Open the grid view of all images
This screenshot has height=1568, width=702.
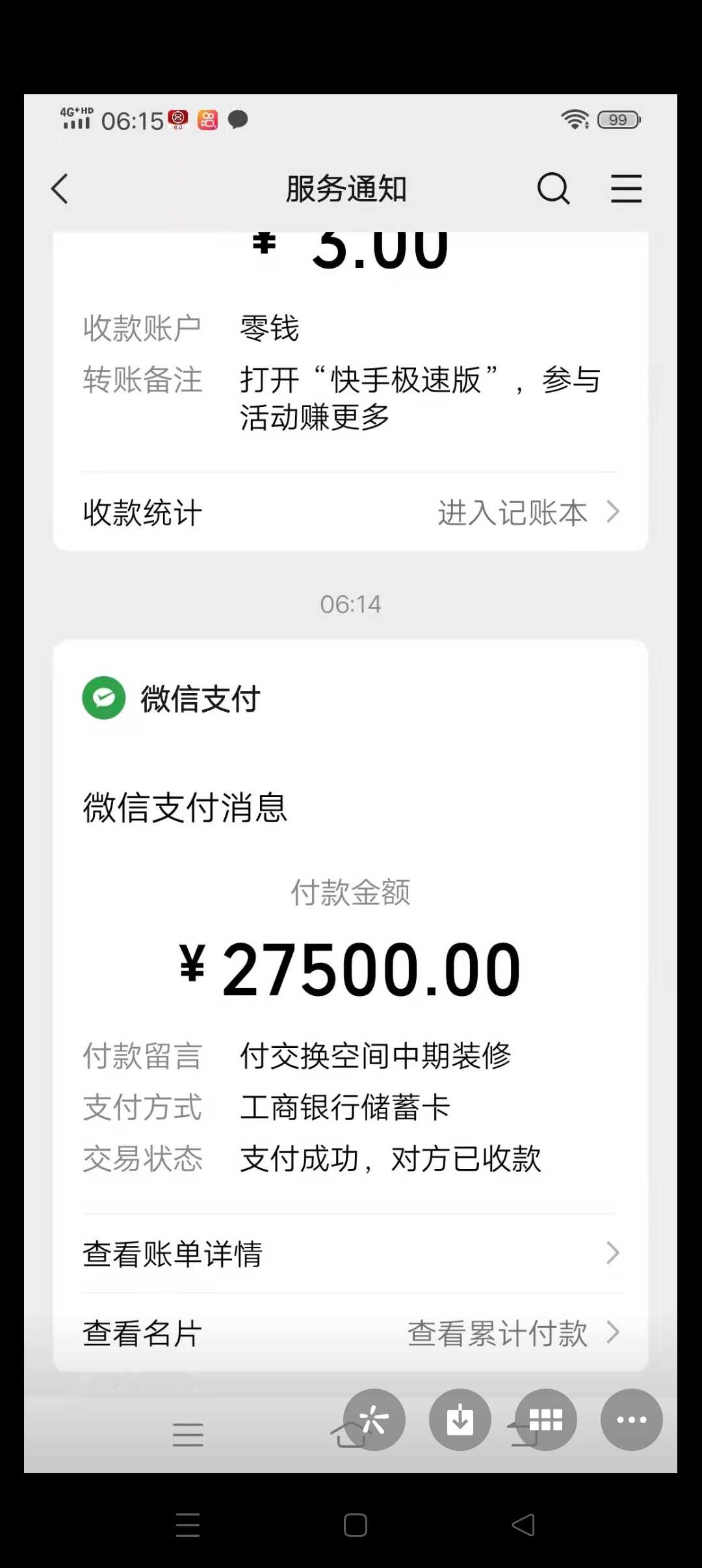tap(546, 1420)
